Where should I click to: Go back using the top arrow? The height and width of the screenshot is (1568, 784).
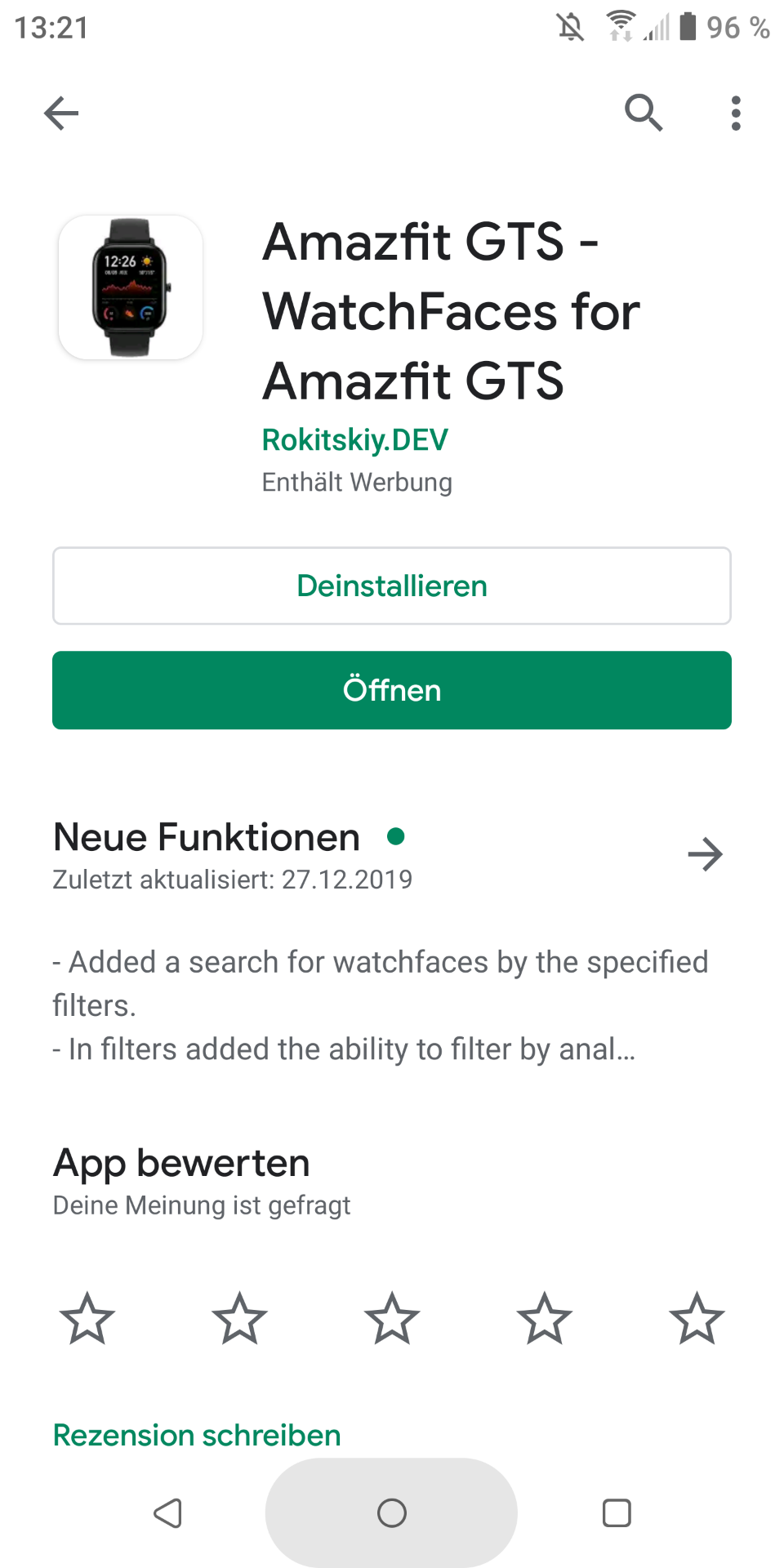click(x=61, y=113)
